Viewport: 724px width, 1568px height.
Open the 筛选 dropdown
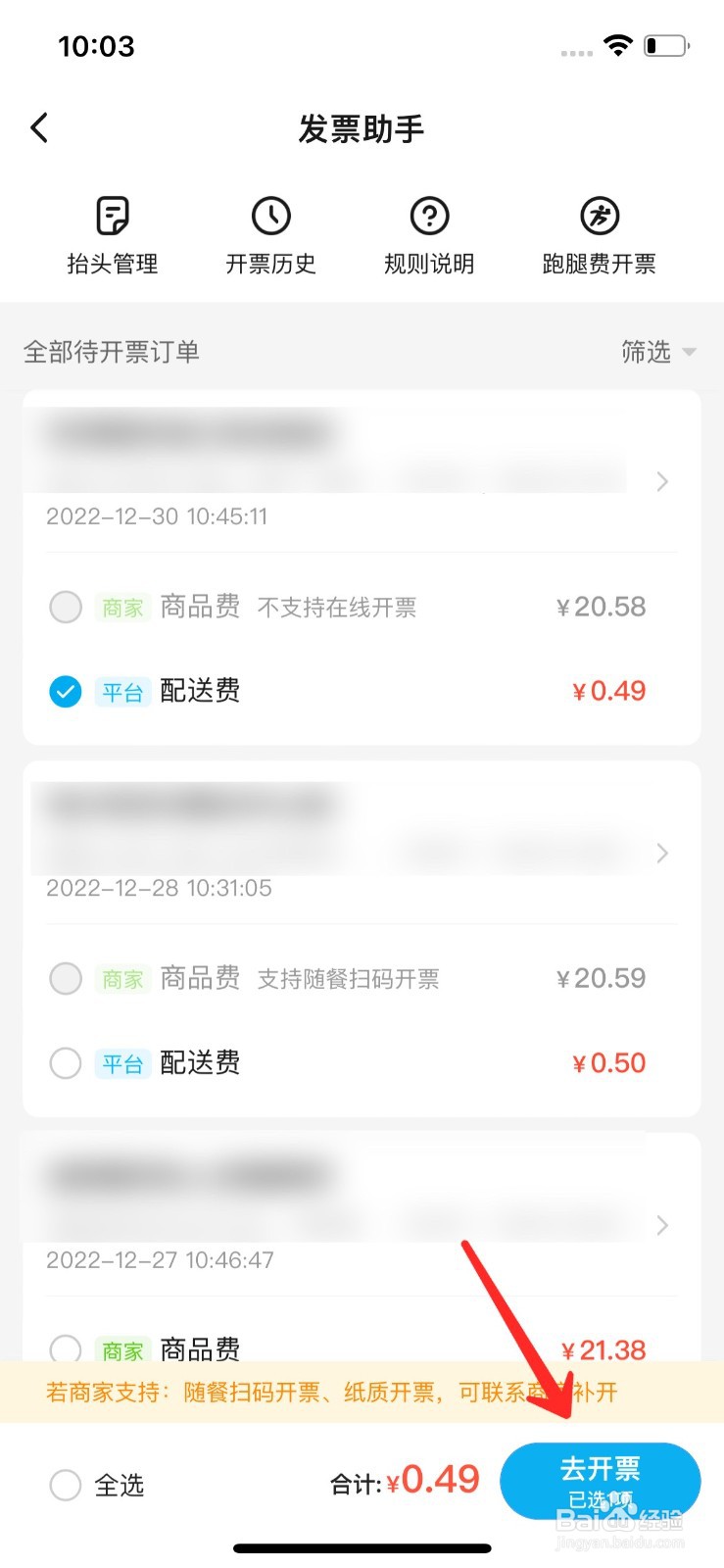(x=658, y=352)
